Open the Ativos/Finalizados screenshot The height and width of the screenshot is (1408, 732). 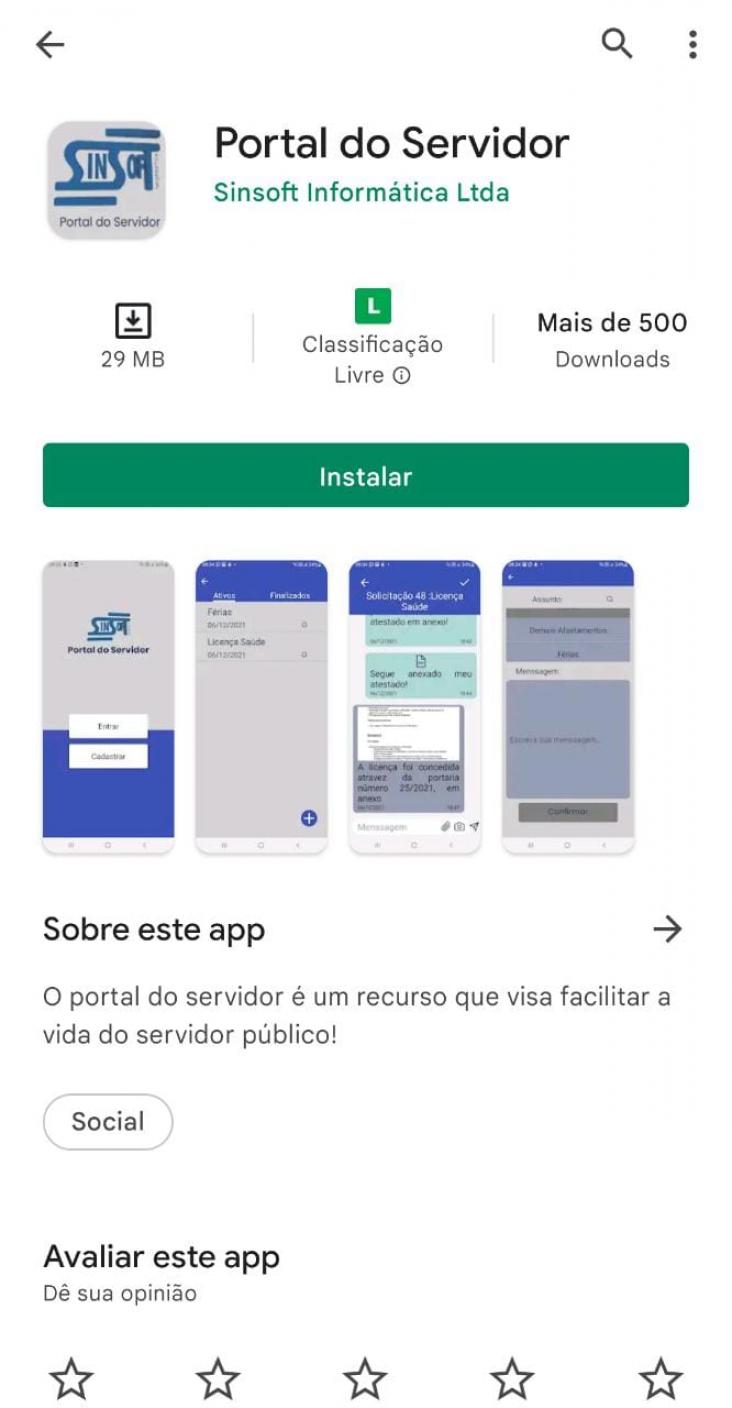pos(261,706)
